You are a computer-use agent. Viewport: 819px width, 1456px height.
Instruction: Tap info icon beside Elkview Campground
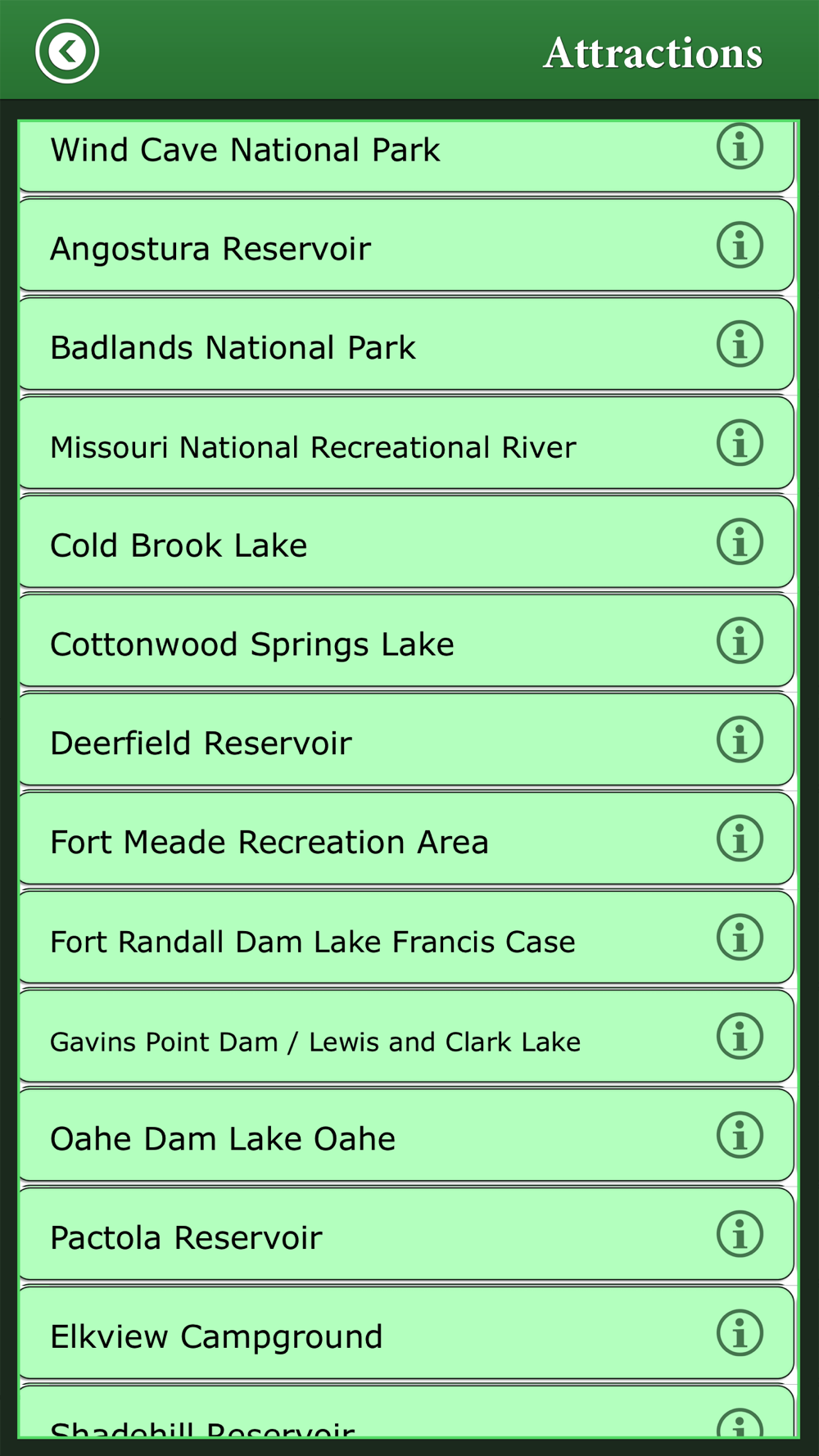[x=740, y=1333]
